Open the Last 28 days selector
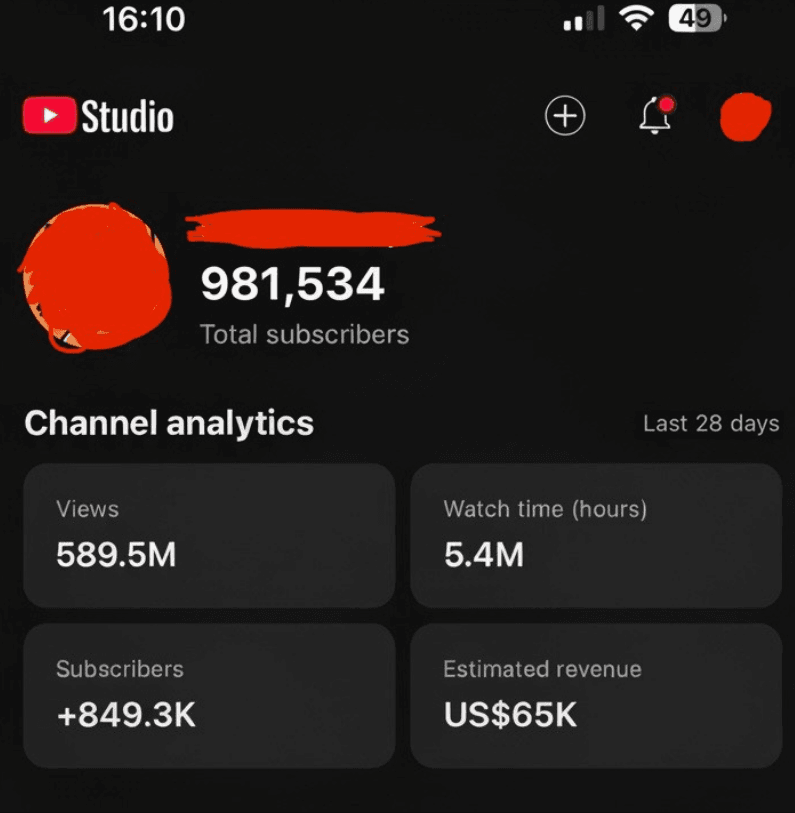 (710, 424)
